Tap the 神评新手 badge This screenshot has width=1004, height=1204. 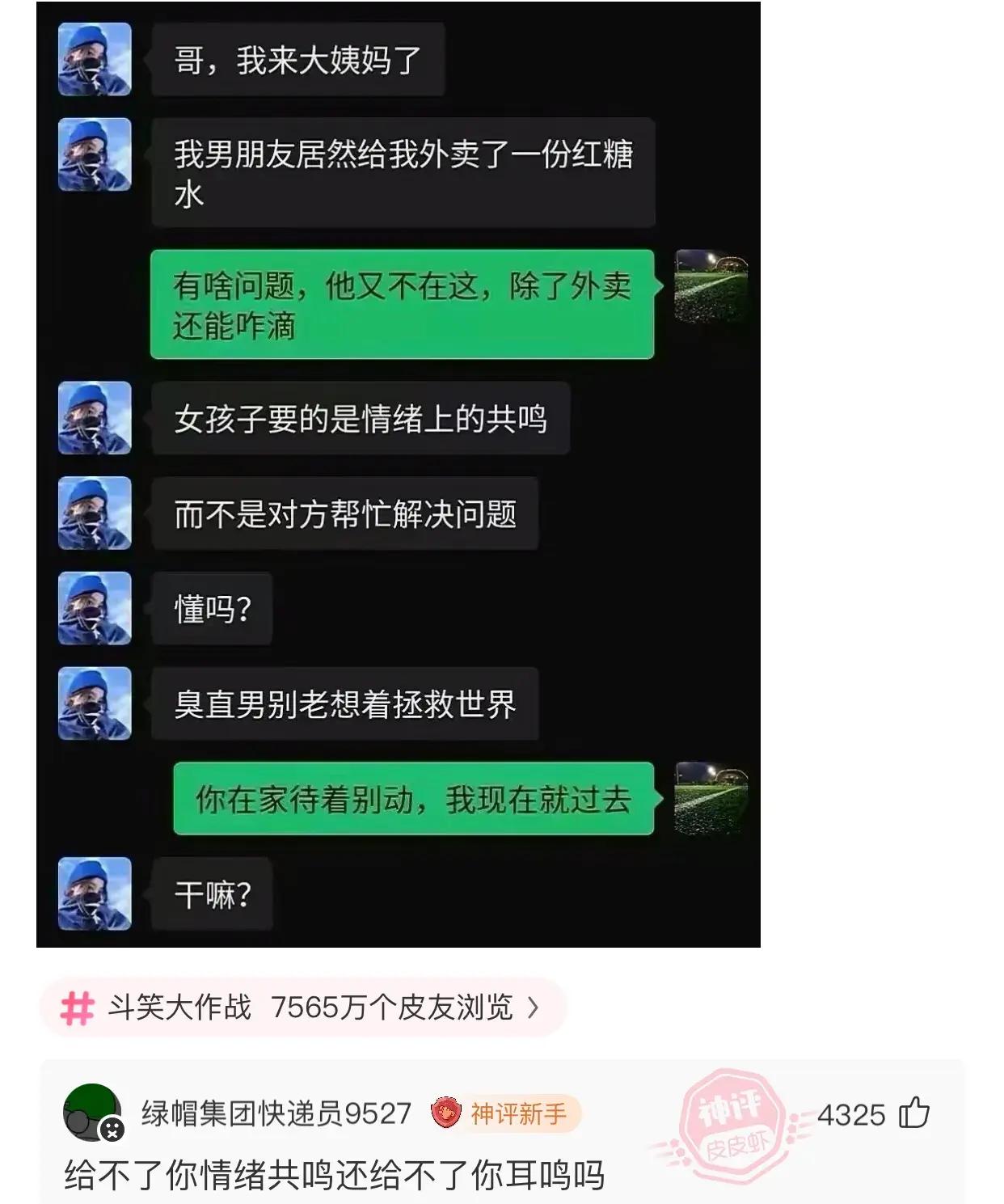[505, 1113]
